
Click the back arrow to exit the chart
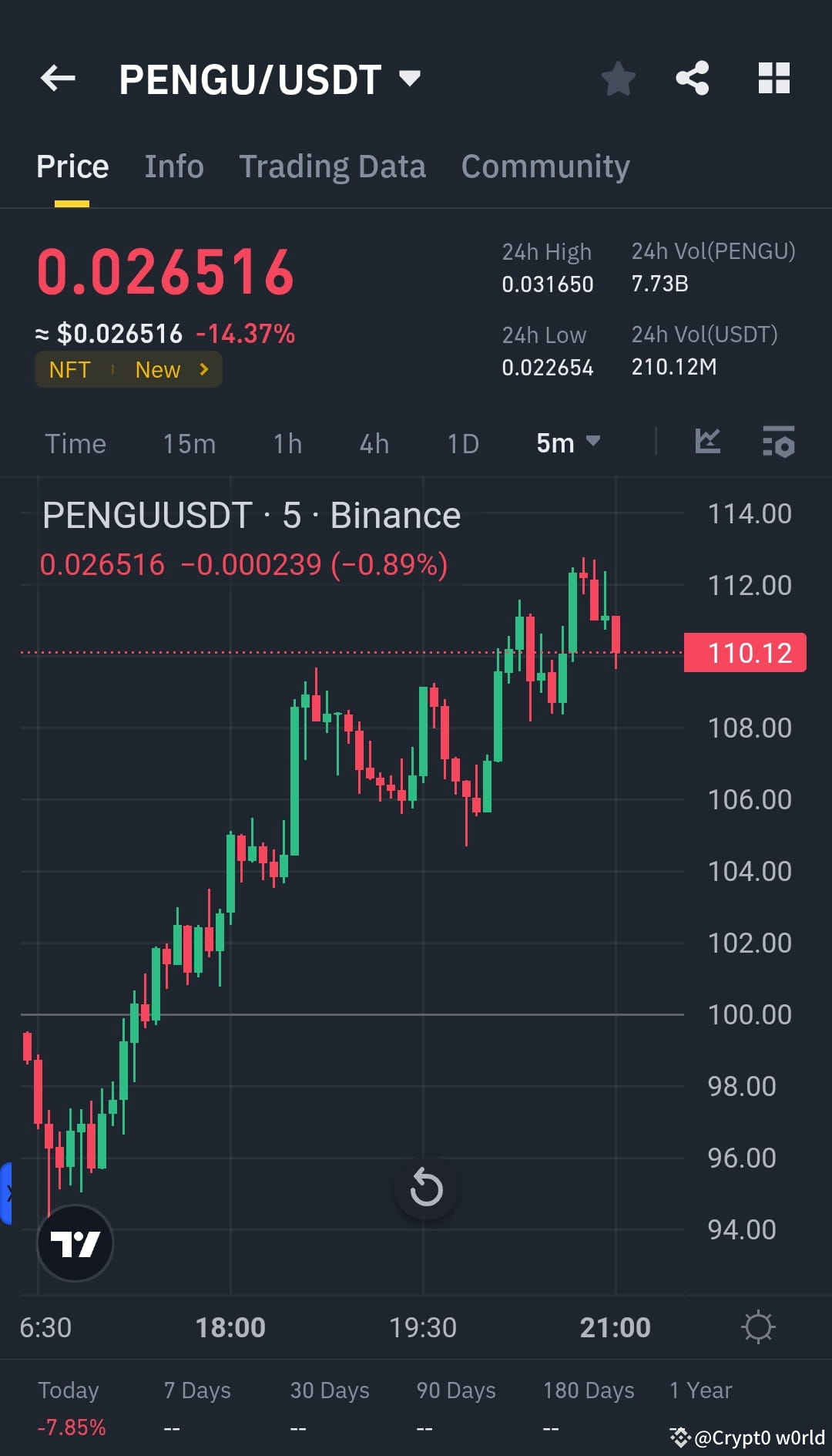tap(57, 78)
